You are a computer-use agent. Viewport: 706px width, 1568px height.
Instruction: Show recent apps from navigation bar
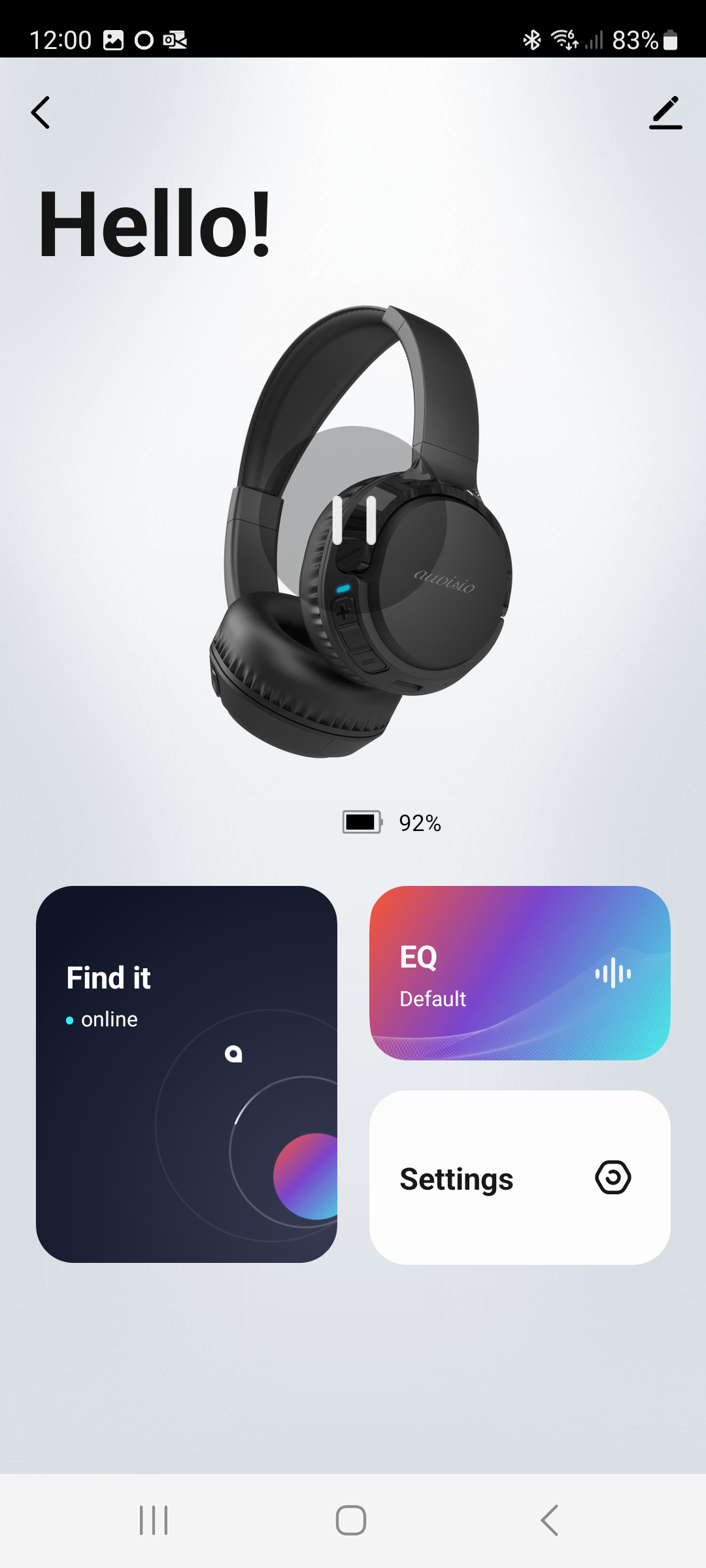click(154, 1520)
